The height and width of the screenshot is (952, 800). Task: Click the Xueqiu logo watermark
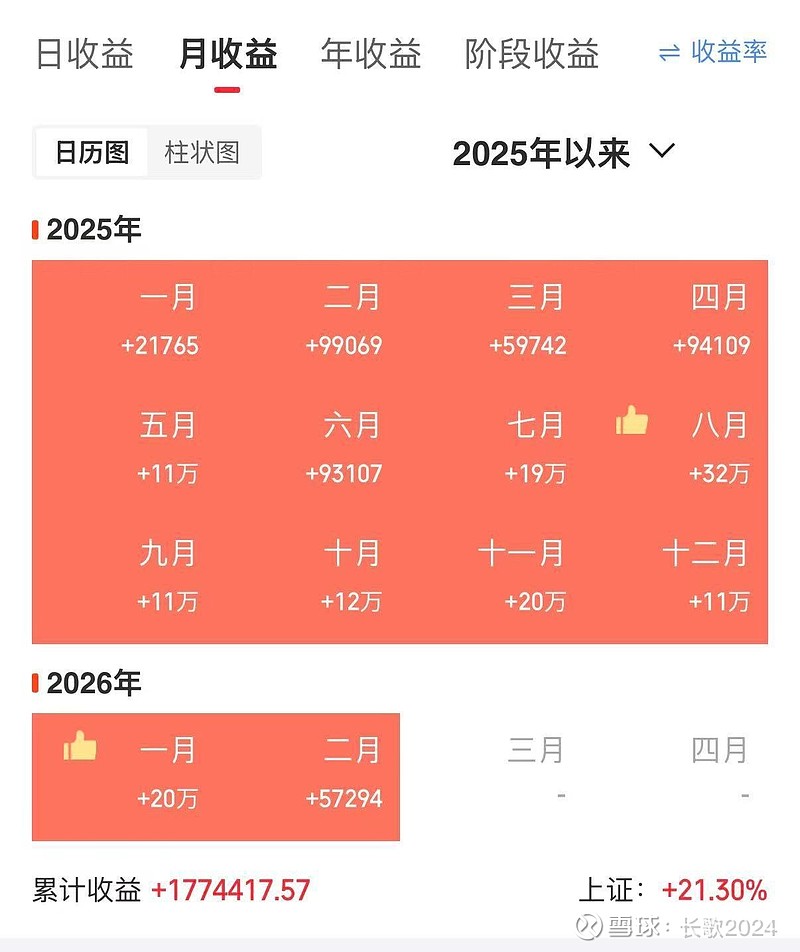[591, 928]
